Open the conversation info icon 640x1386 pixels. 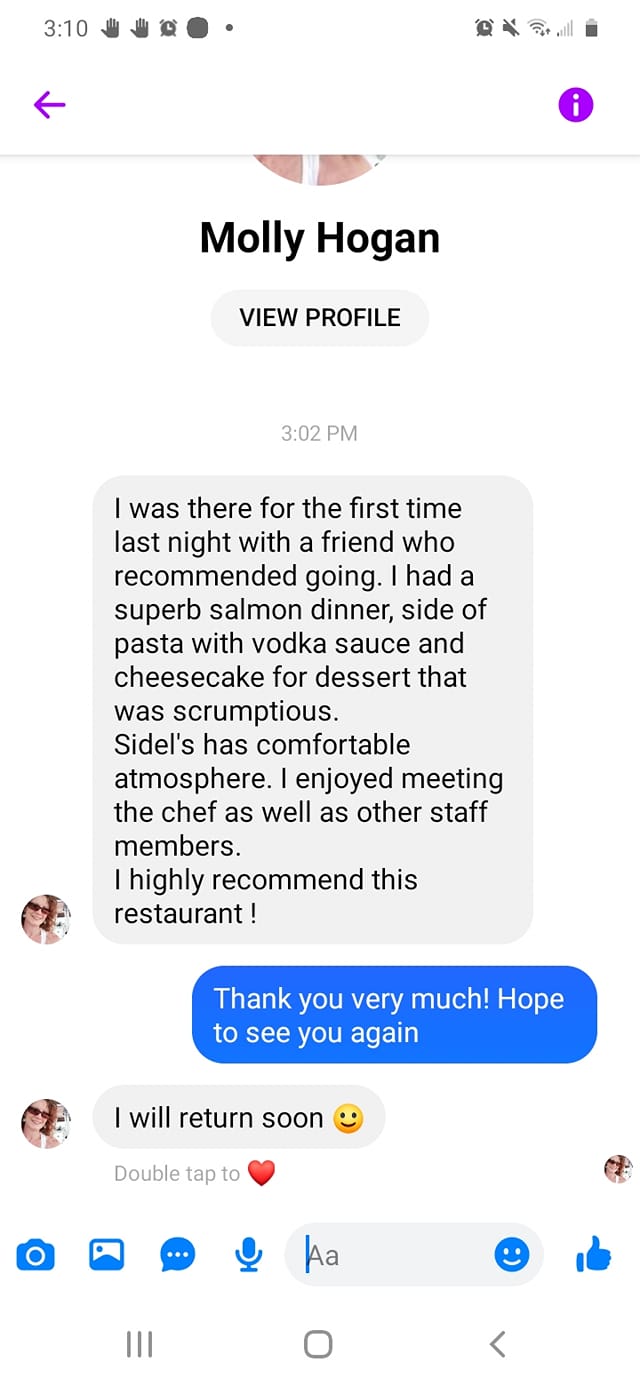pyautogui.click(x=575, y=104)
